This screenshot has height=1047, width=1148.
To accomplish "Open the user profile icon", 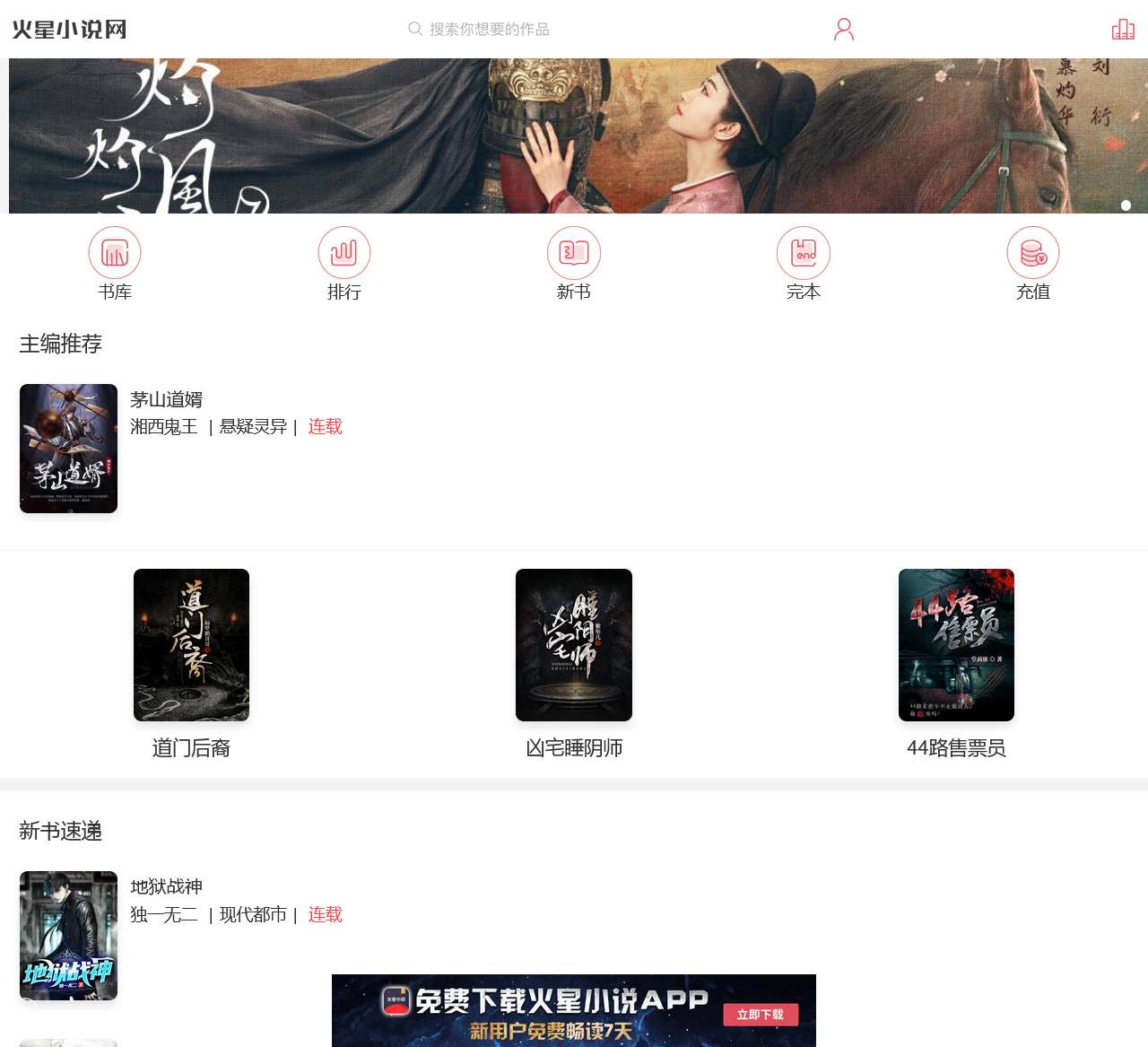I will click(844, 30).
